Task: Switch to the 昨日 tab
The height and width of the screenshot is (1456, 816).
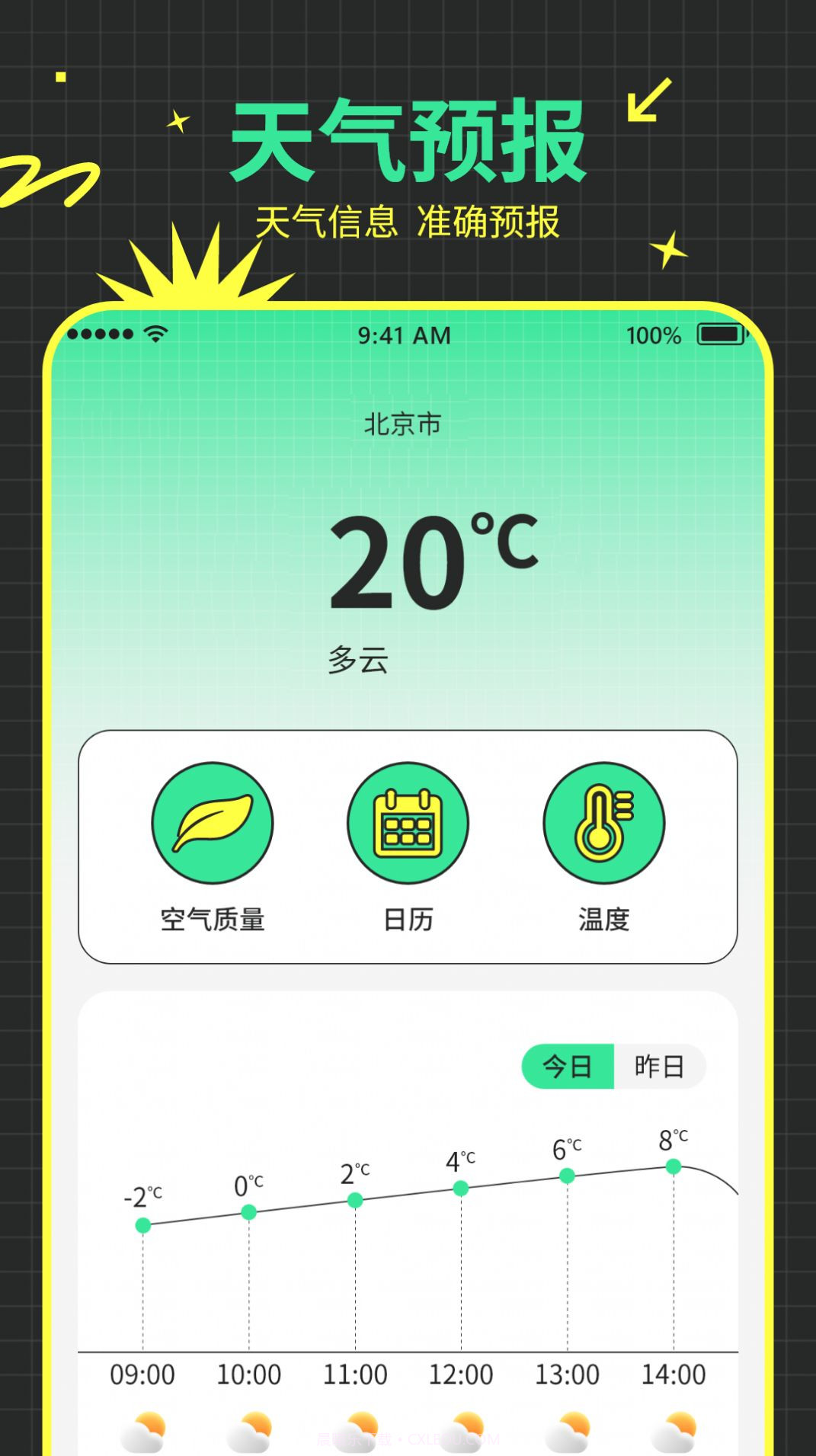Action: (x=659, y=1067)
